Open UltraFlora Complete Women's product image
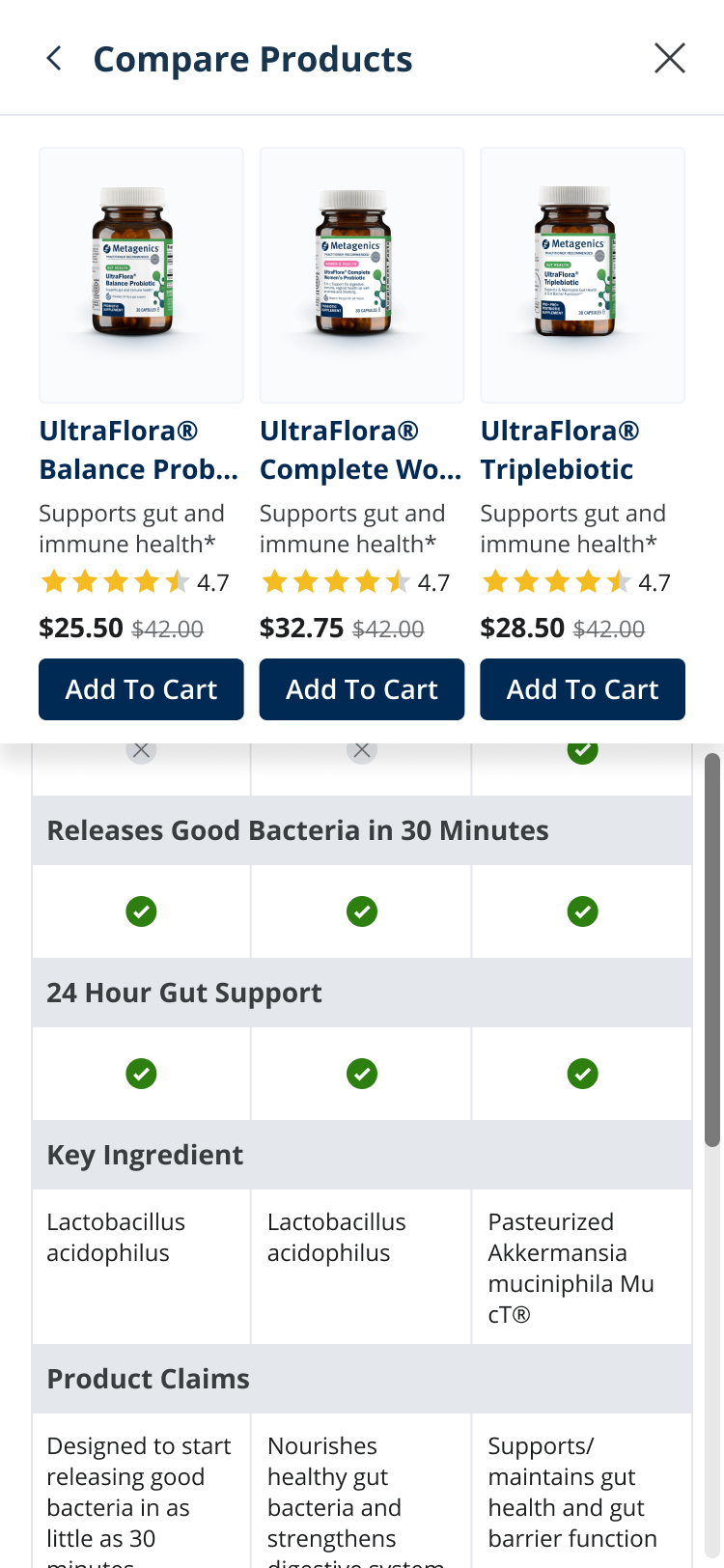The width and height of the screenshot is (724, 1568). 362,275
